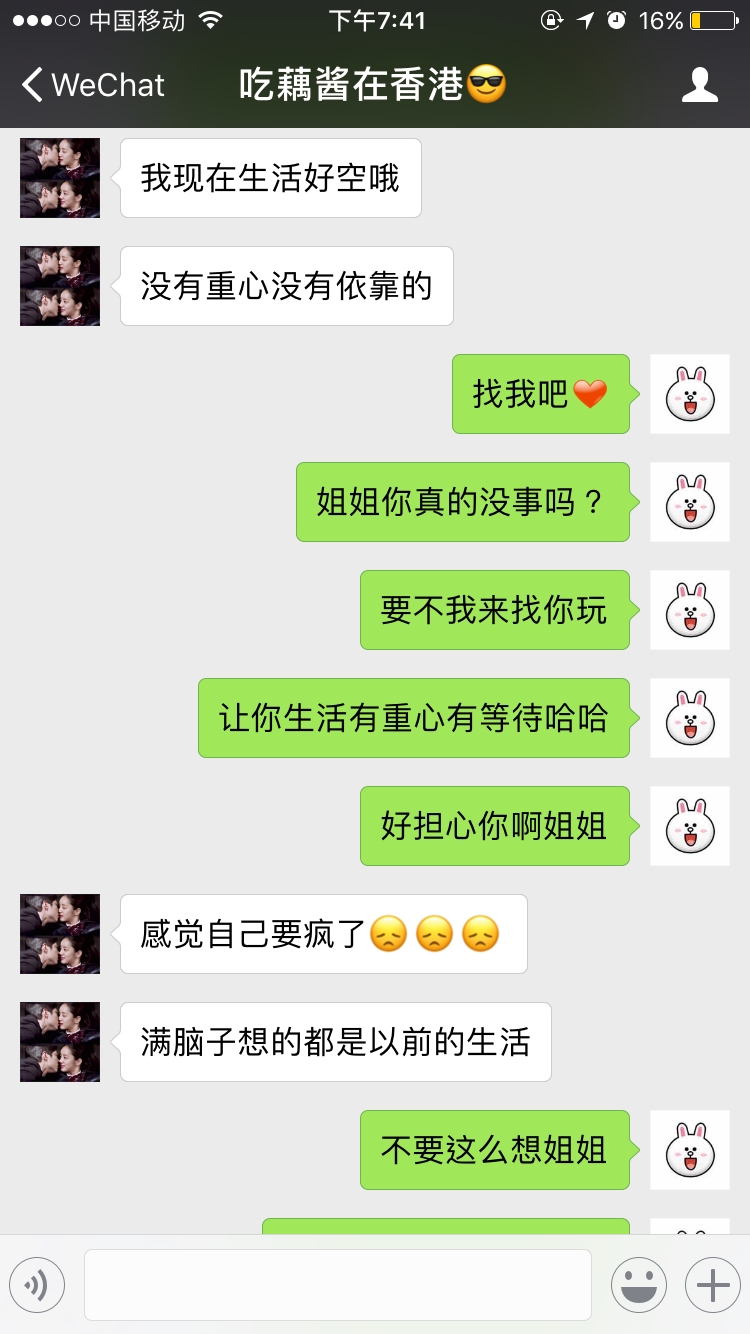The height and width of the screenshot is (1334, 750).
Task: Open the plus attachment menu
Action: coord(712,1285)
